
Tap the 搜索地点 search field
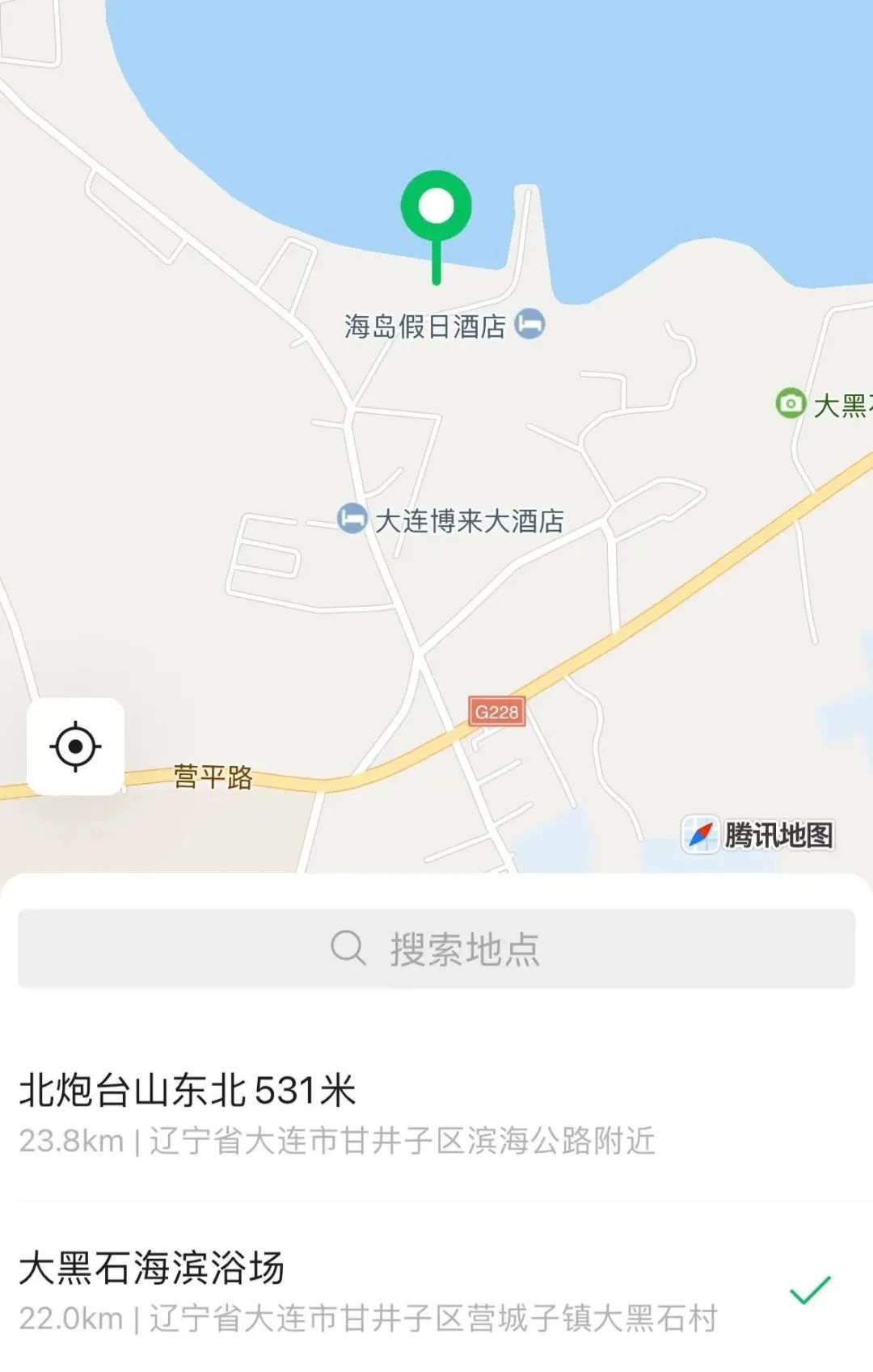click(436, 948)
